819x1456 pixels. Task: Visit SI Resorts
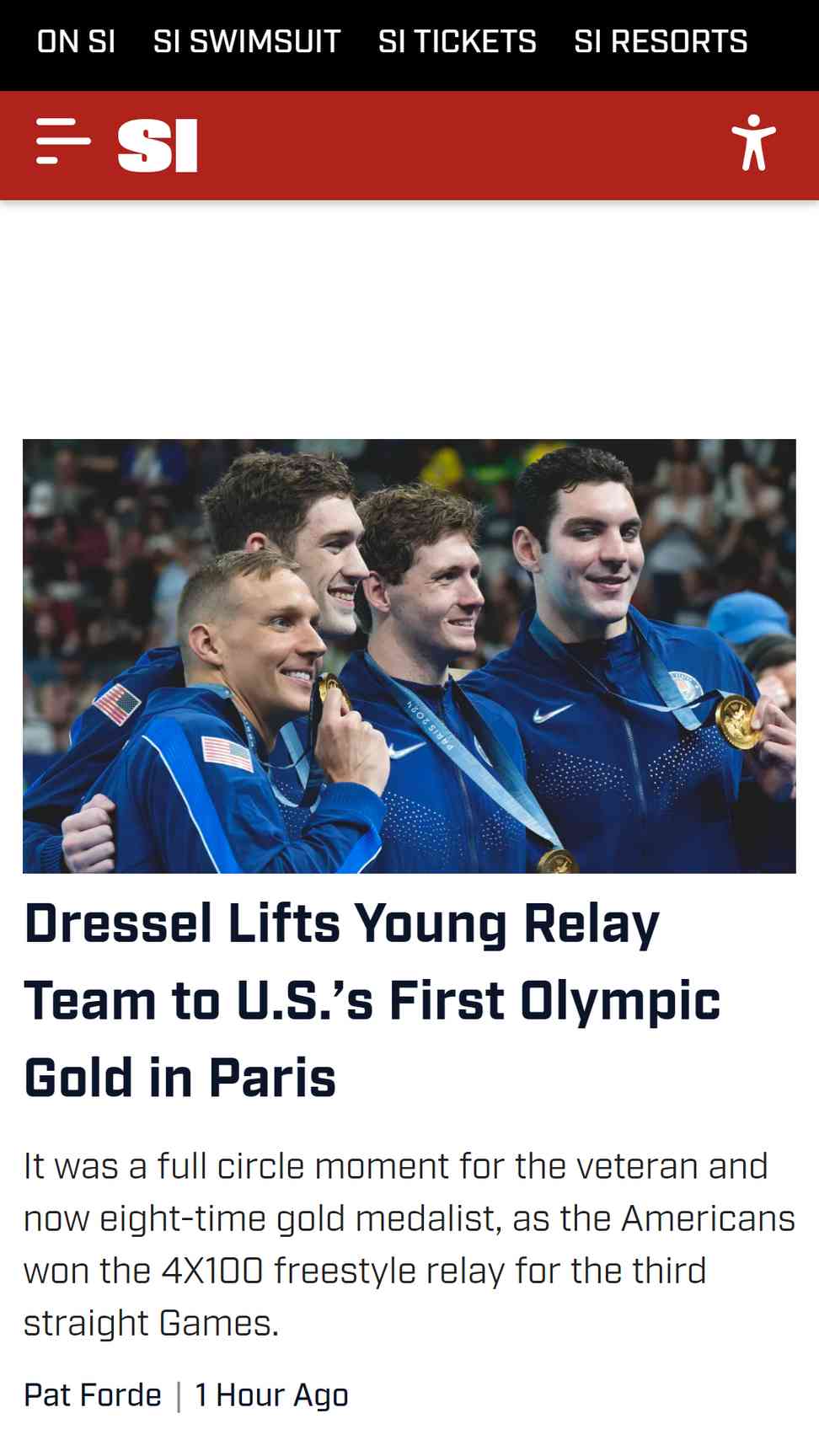tap(661, 41)
